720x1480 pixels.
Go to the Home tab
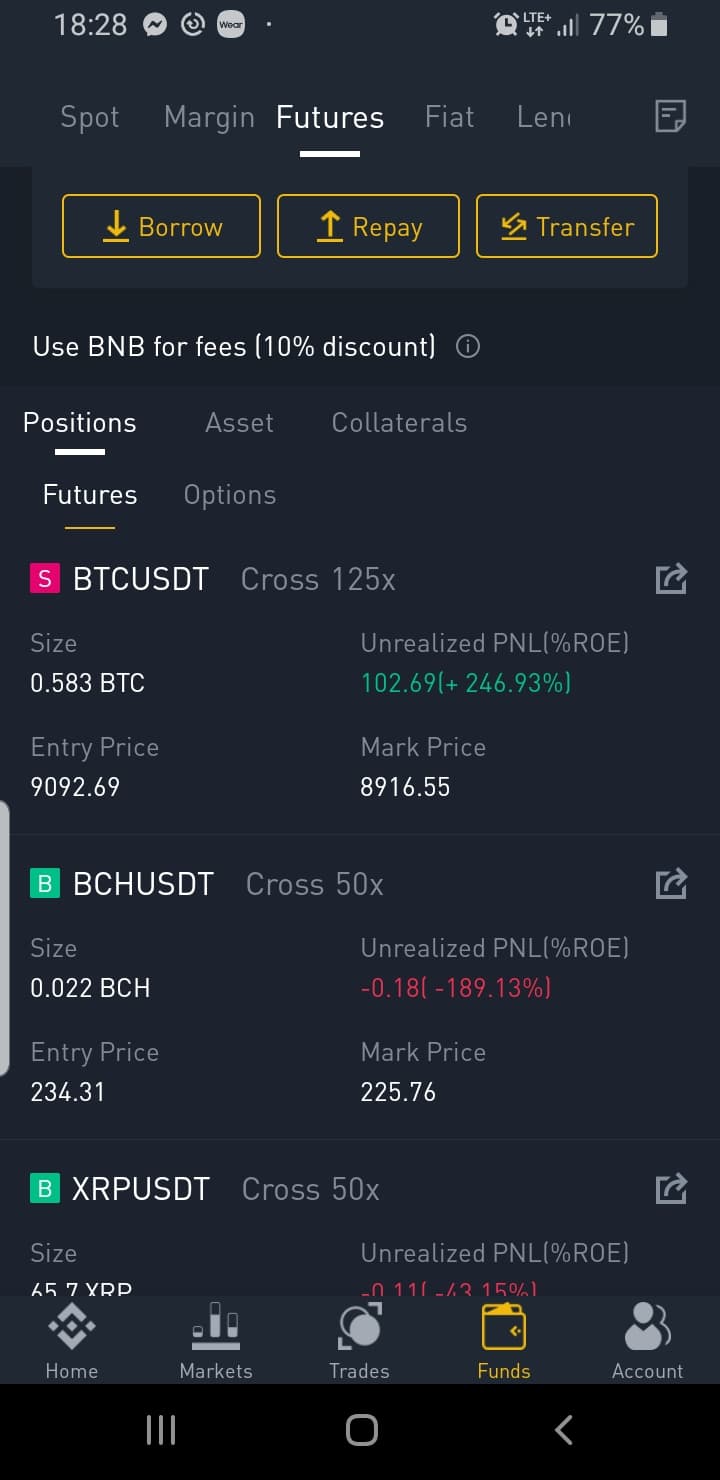point(72,1342)
